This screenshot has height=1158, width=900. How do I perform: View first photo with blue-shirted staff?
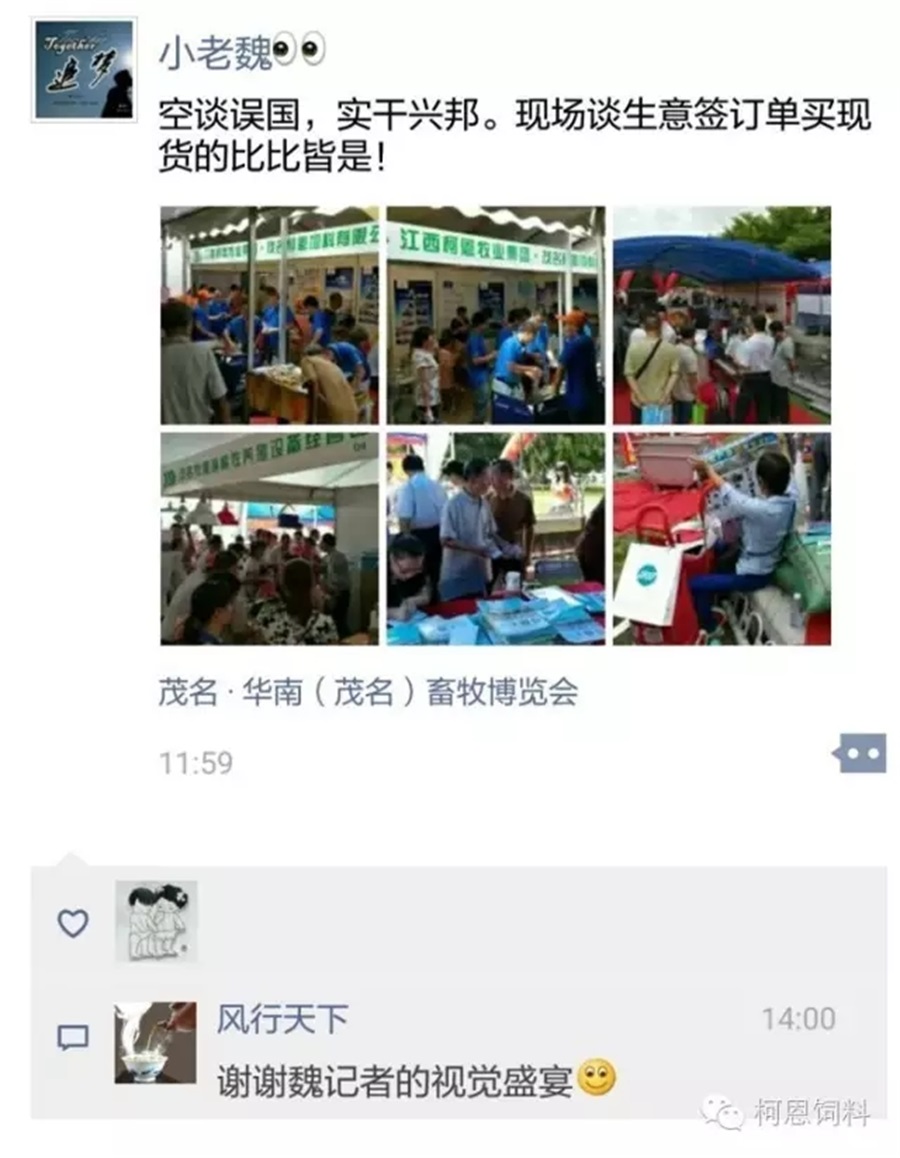[x=269, y=315]
